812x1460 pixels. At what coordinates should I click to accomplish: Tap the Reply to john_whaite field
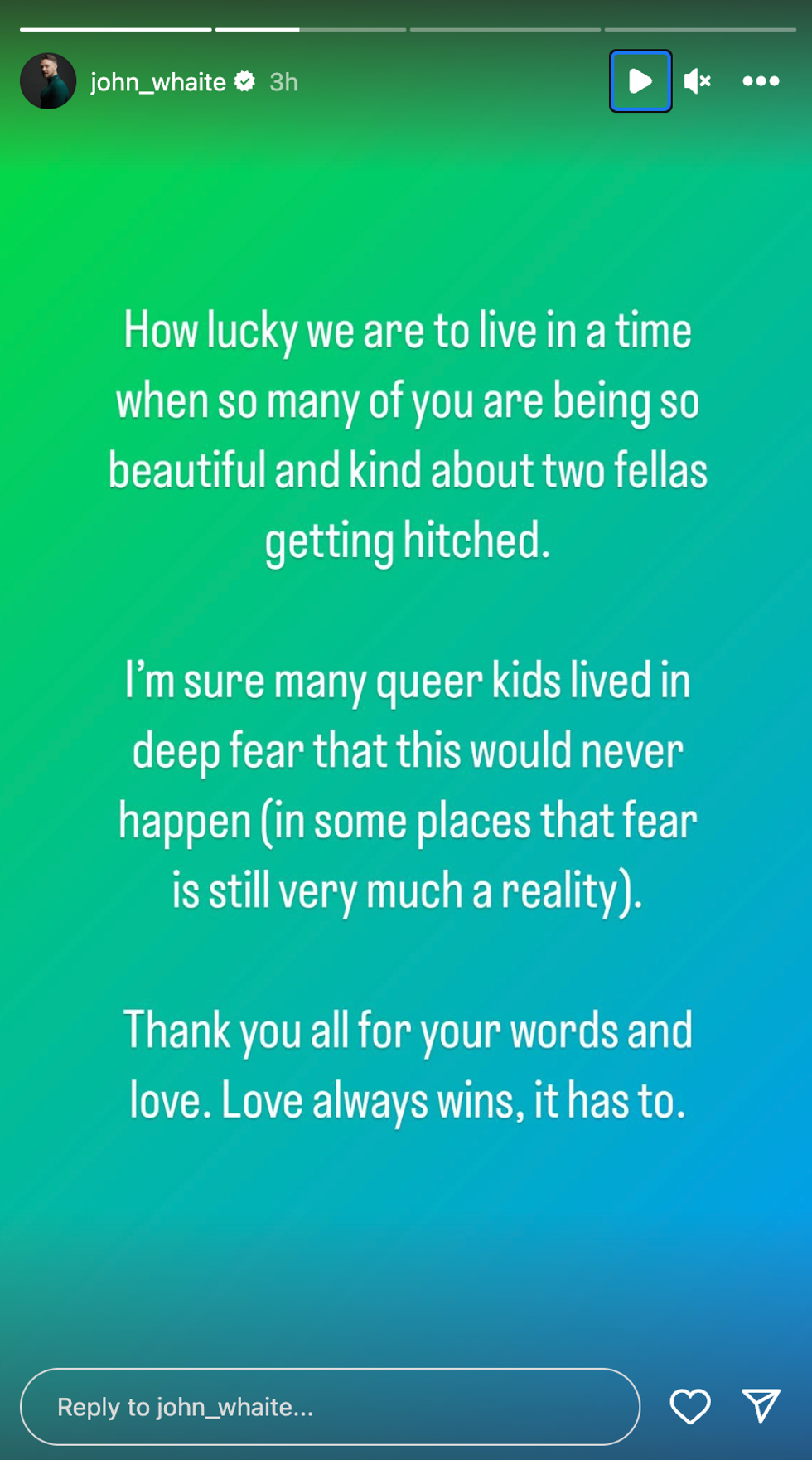(330, 1406)
